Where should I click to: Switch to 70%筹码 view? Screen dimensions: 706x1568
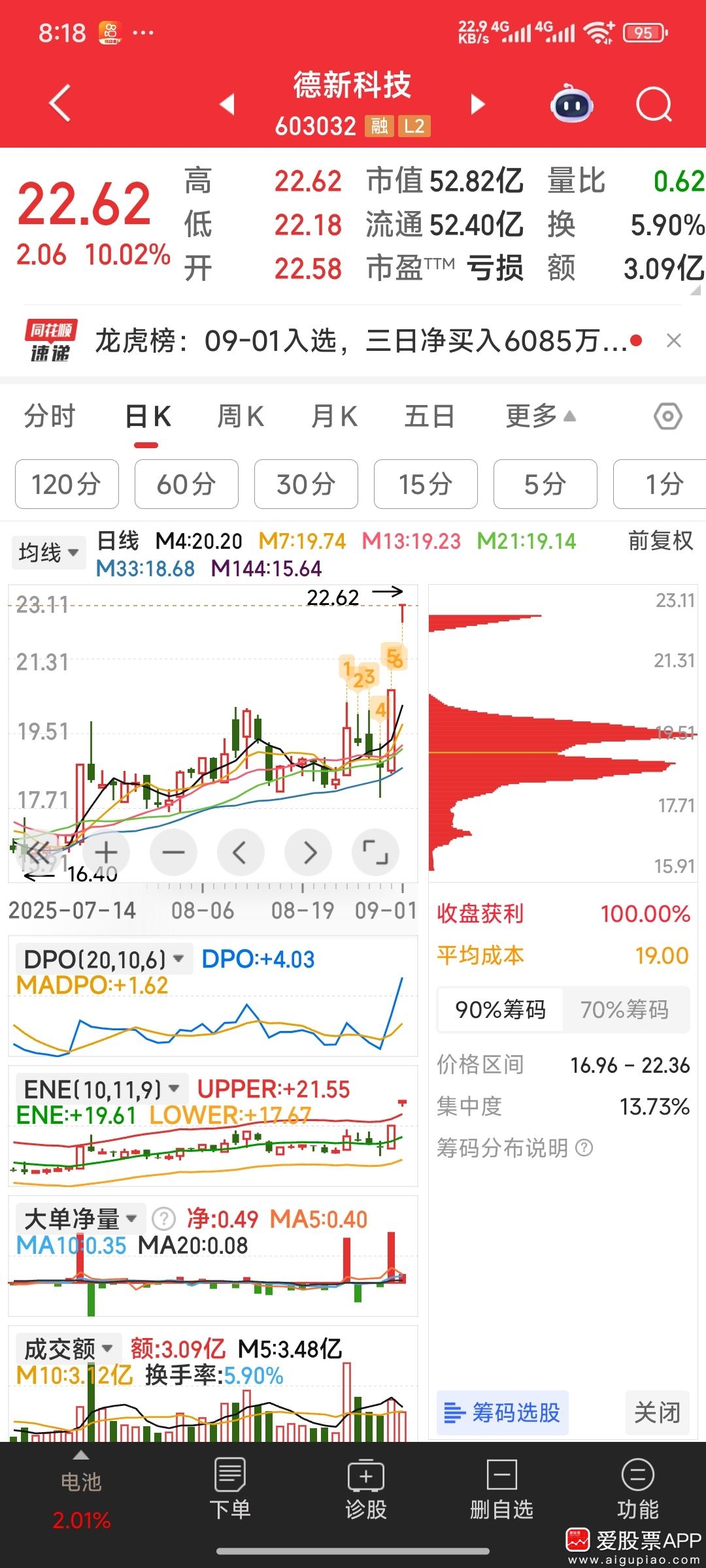tap(625, 1009)
